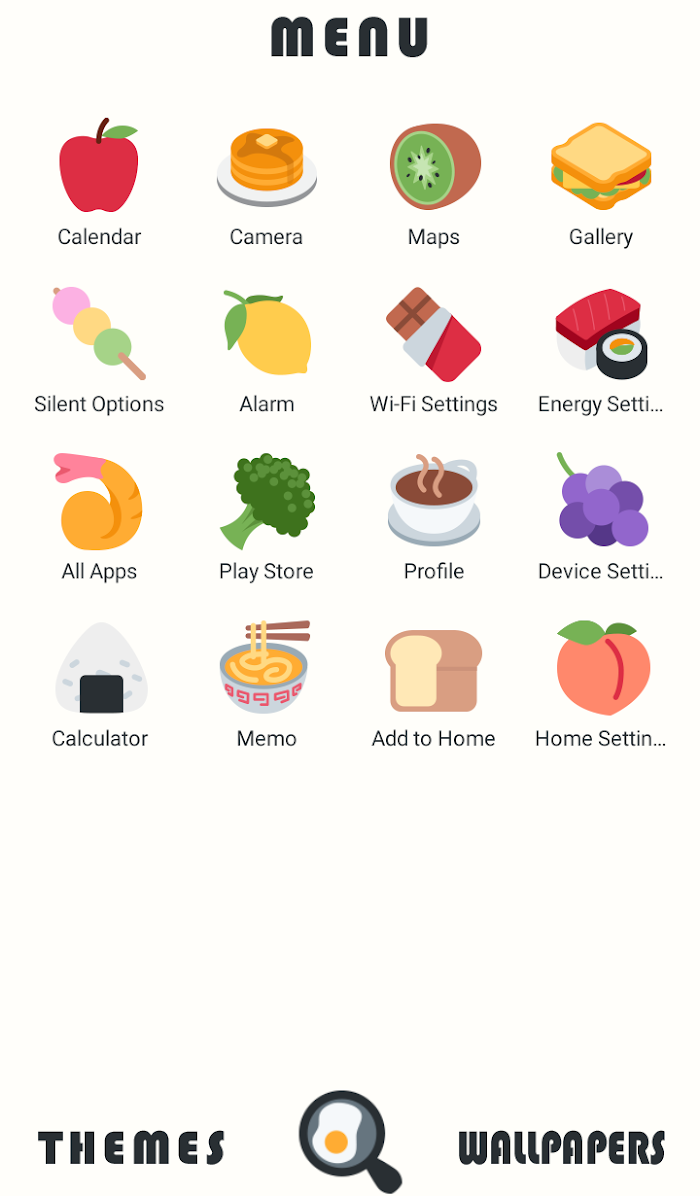The width and height of the screenshot is (700, 1196).
Task: Open Alarm lemon icon
Action: pyautogui.click(x=267, y=333)
